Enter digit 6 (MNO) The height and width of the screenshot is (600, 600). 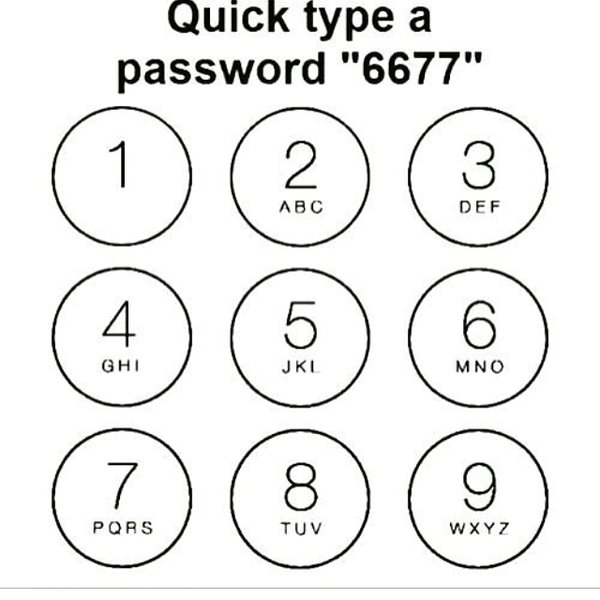[479, 337]
